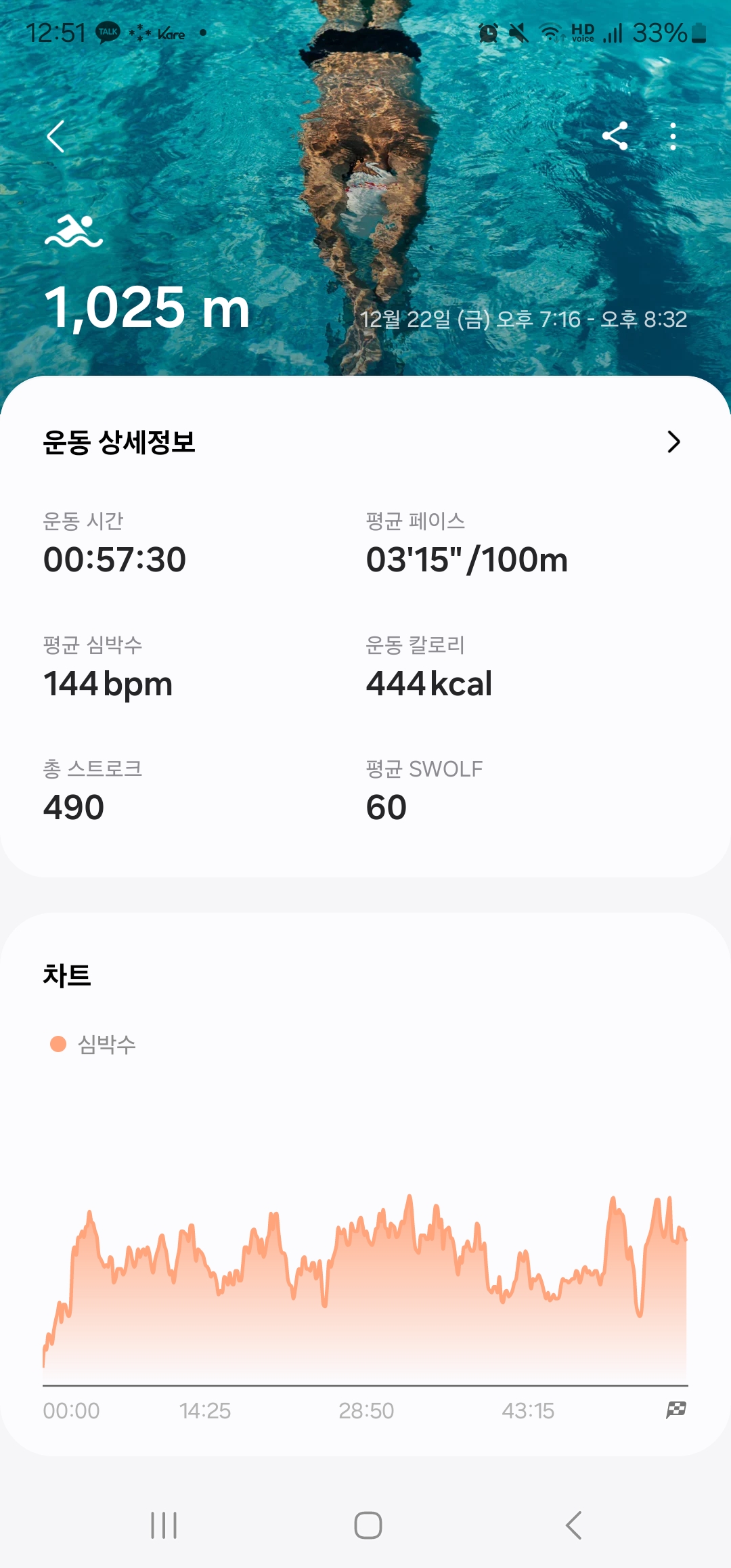Tap the system back button
Image resolution: width=731 pixels, height=1568 pixels.
[573, 1525]
